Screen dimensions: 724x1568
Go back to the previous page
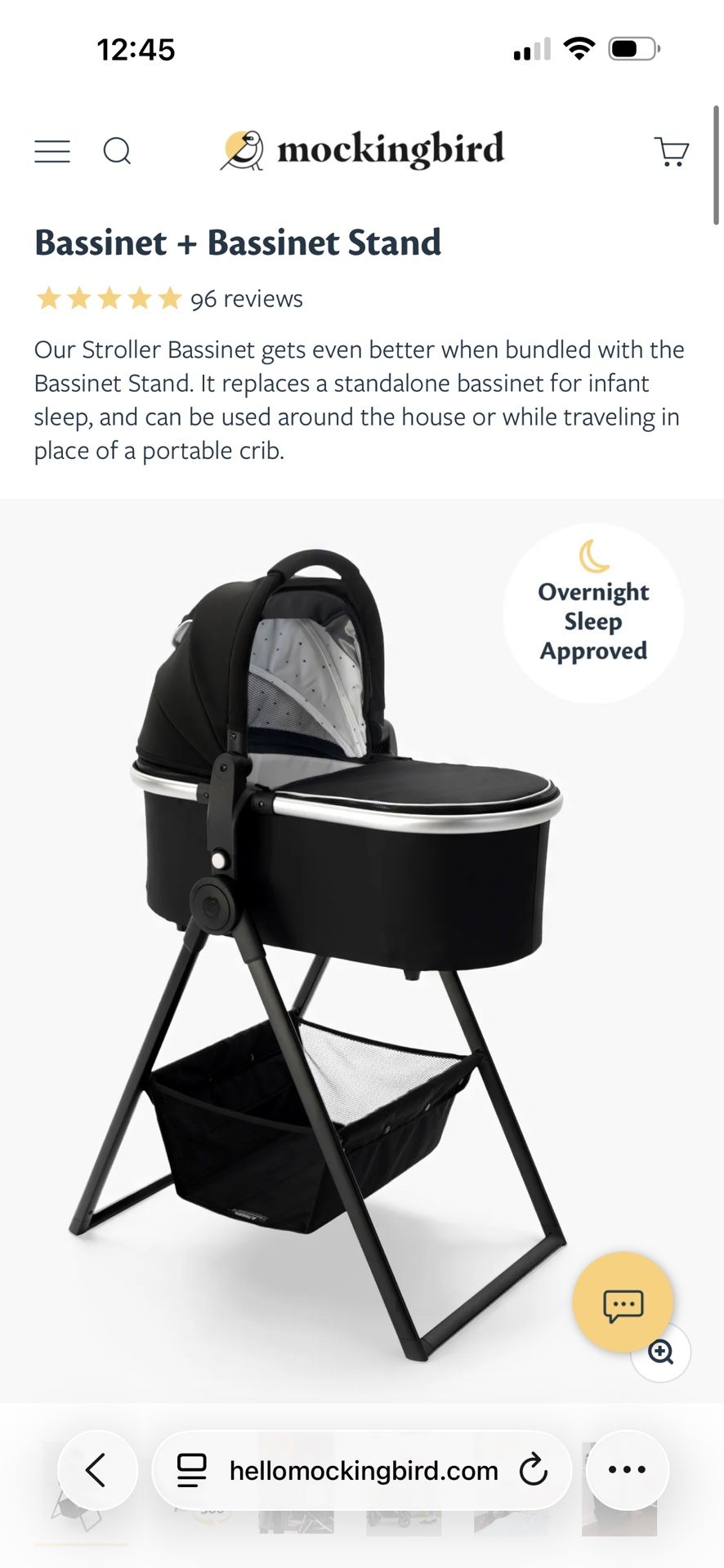click(96, 1471)
